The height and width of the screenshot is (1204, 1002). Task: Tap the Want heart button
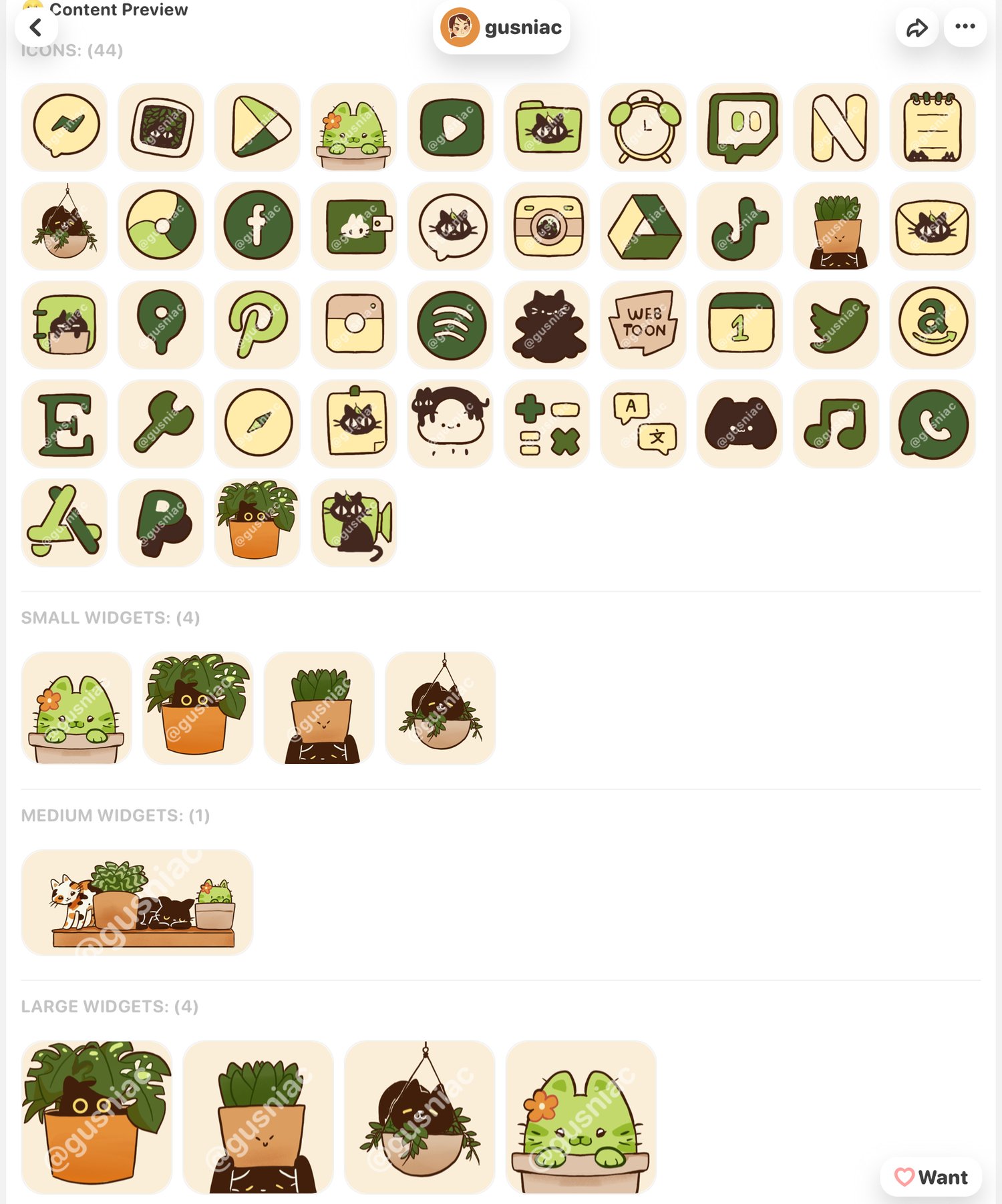[x=931, y=1177]
